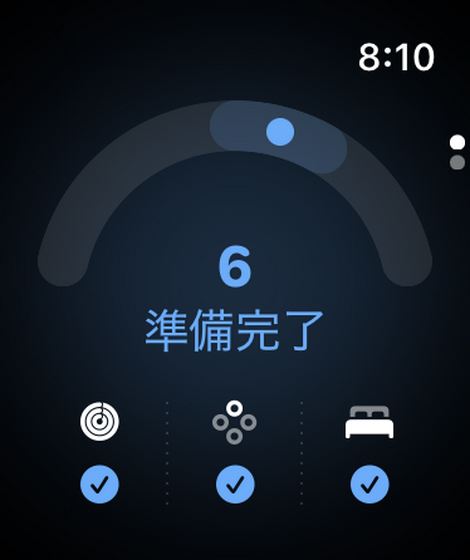Go to the second page indicator dot

pos(457,162)
